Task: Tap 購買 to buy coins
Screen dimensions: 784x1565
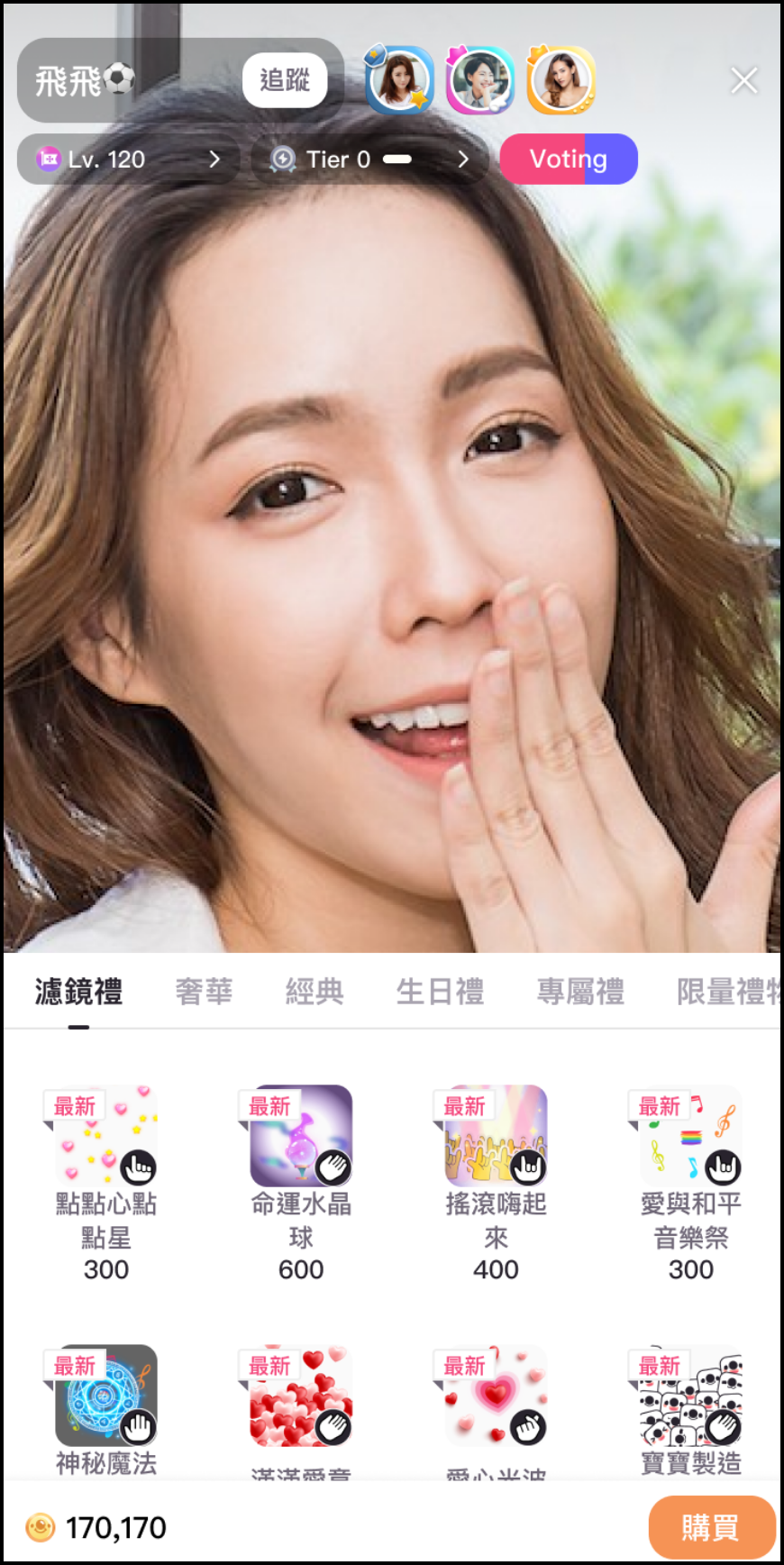Action: (x=711, y=1527)
